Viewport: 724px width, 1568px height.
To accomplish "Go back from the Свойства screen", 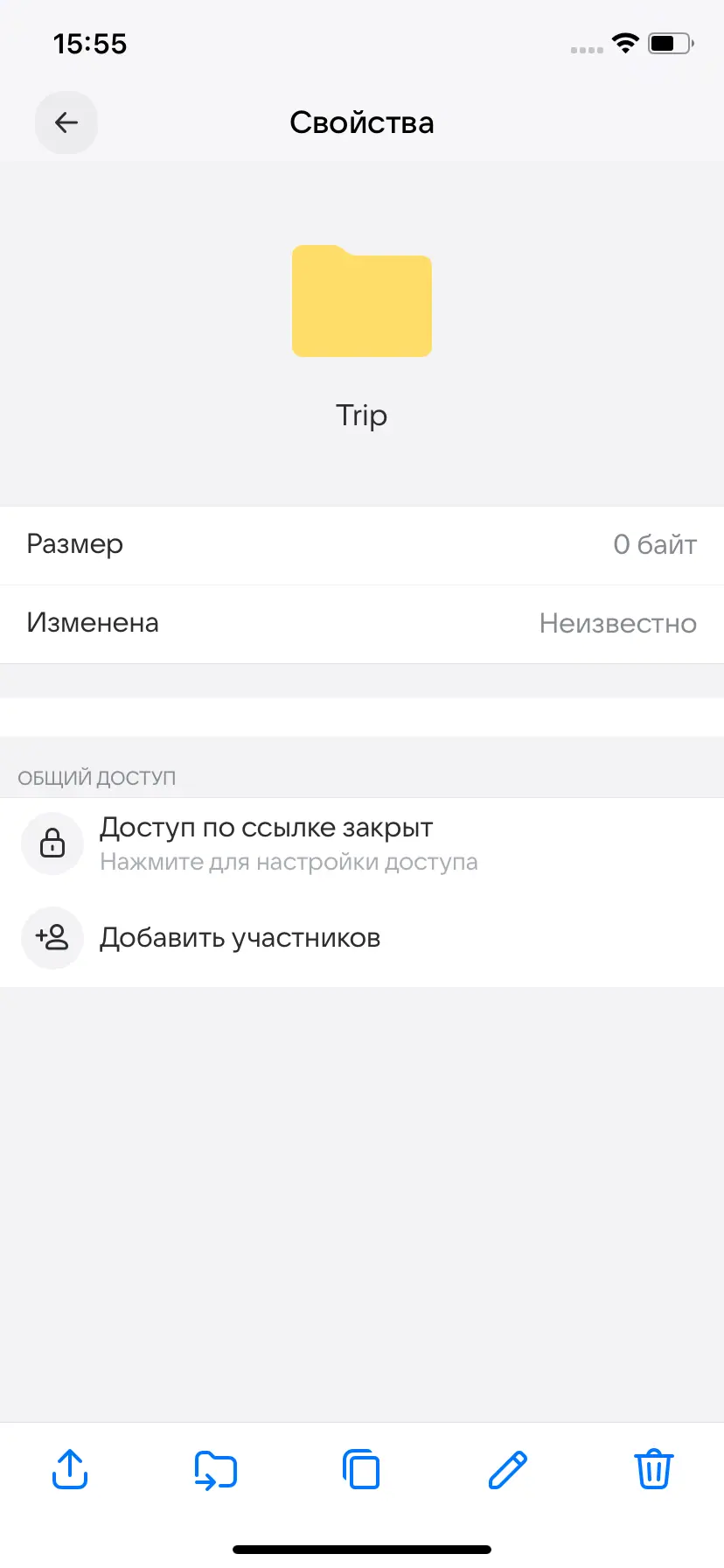I will tap(66, 122).
